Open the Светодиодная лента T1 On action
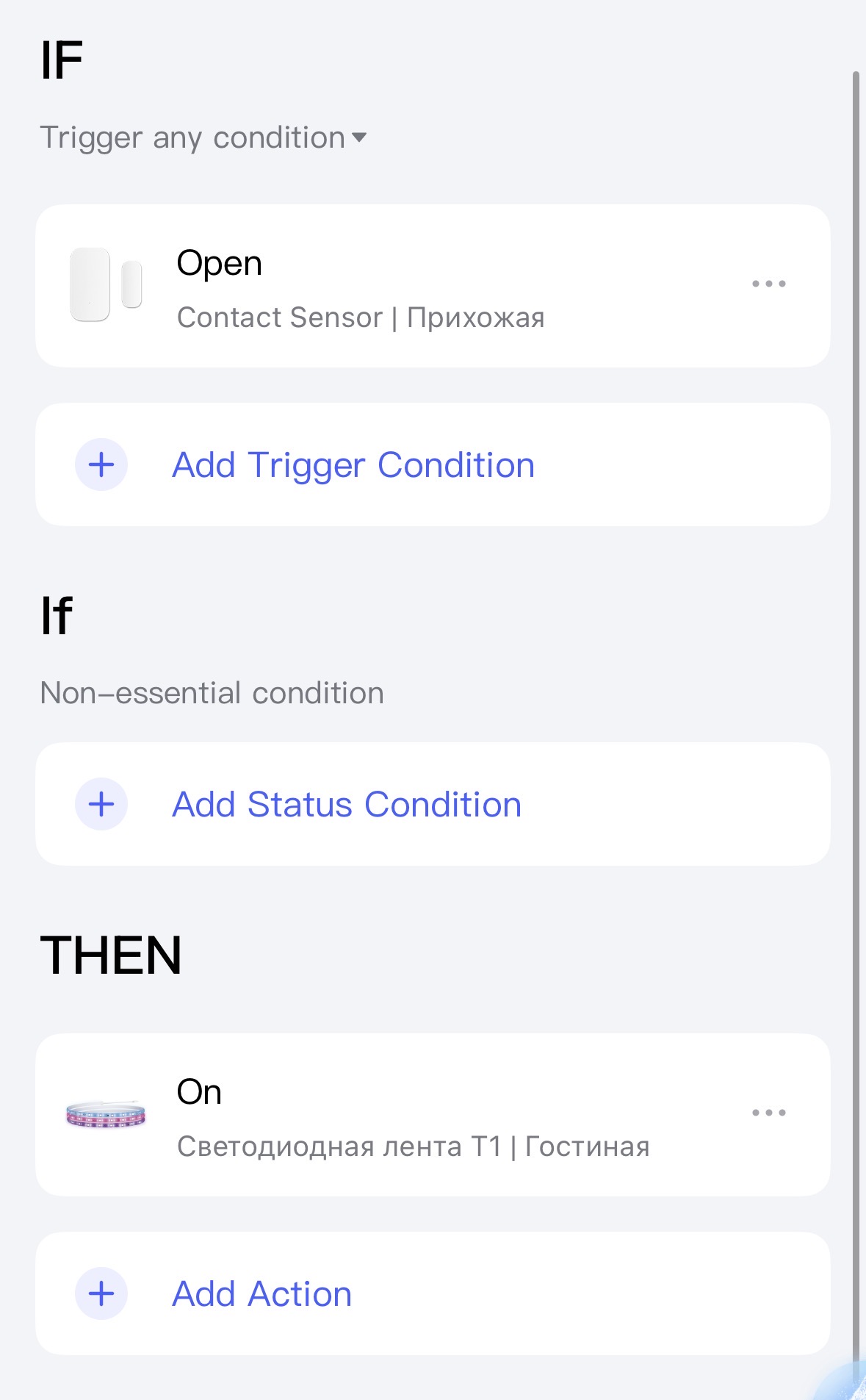The image size is (866, 1400). 411,1116
